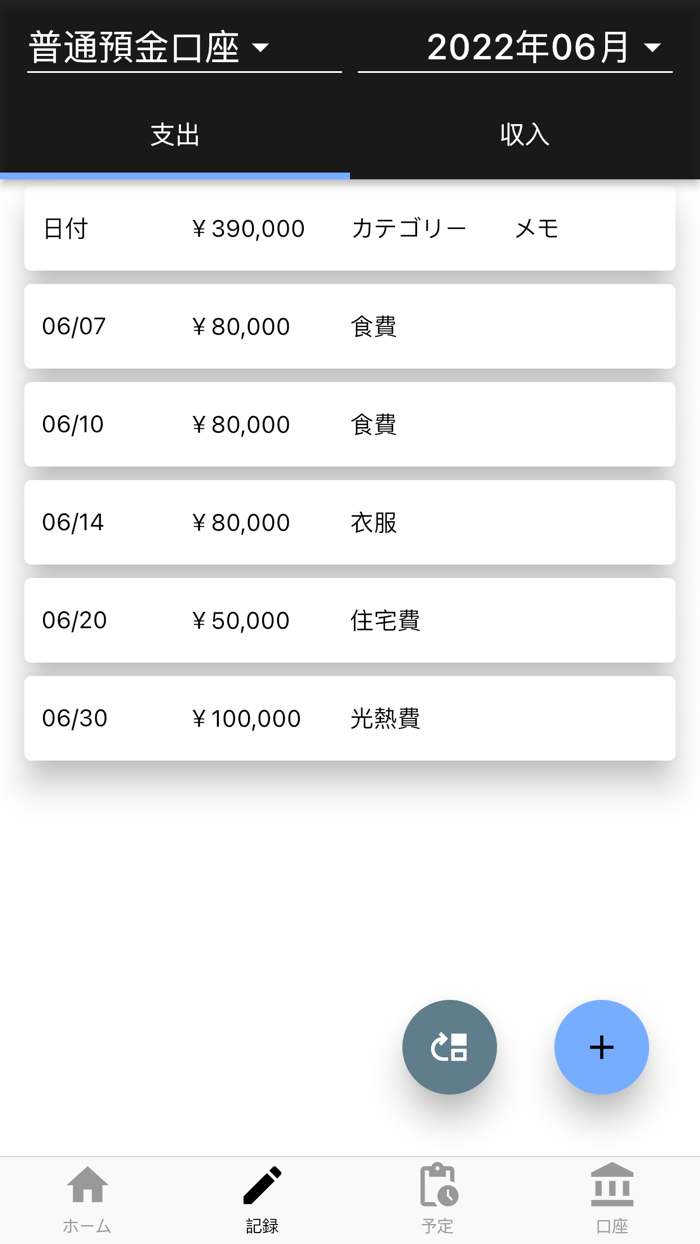
Task: Switch to the 予定 tab
Action: pyautogui.click(x=437, y=1200)
